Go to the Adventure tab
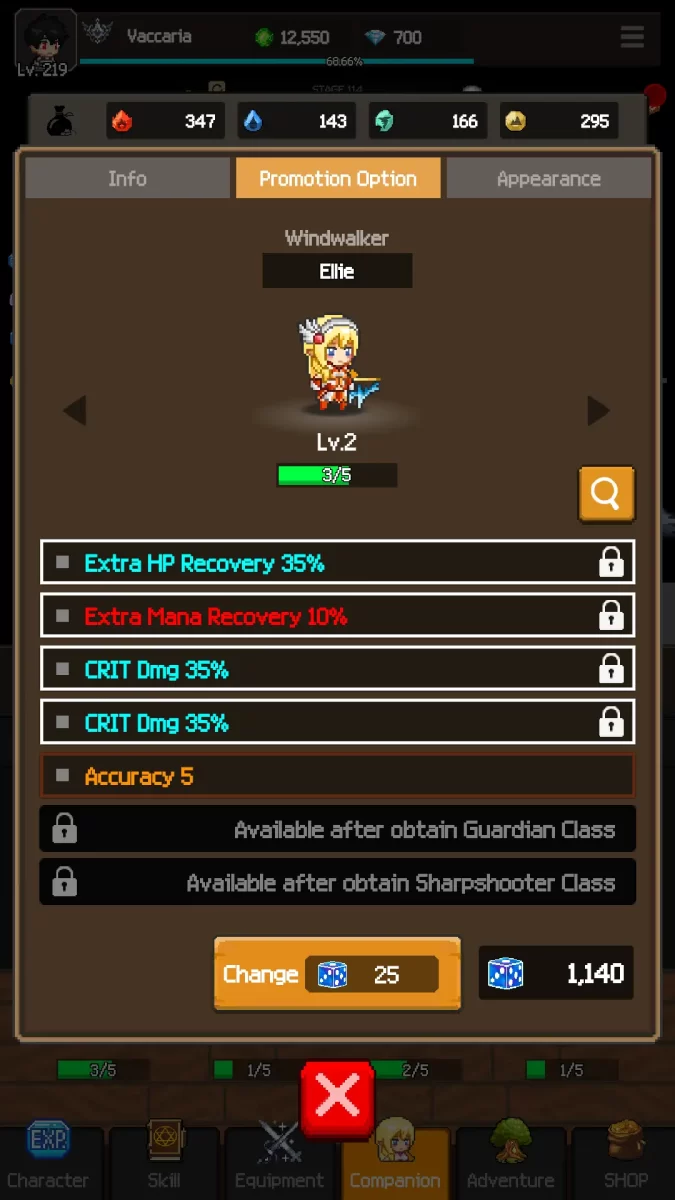675x1200 pixels. click(510, 1160)
